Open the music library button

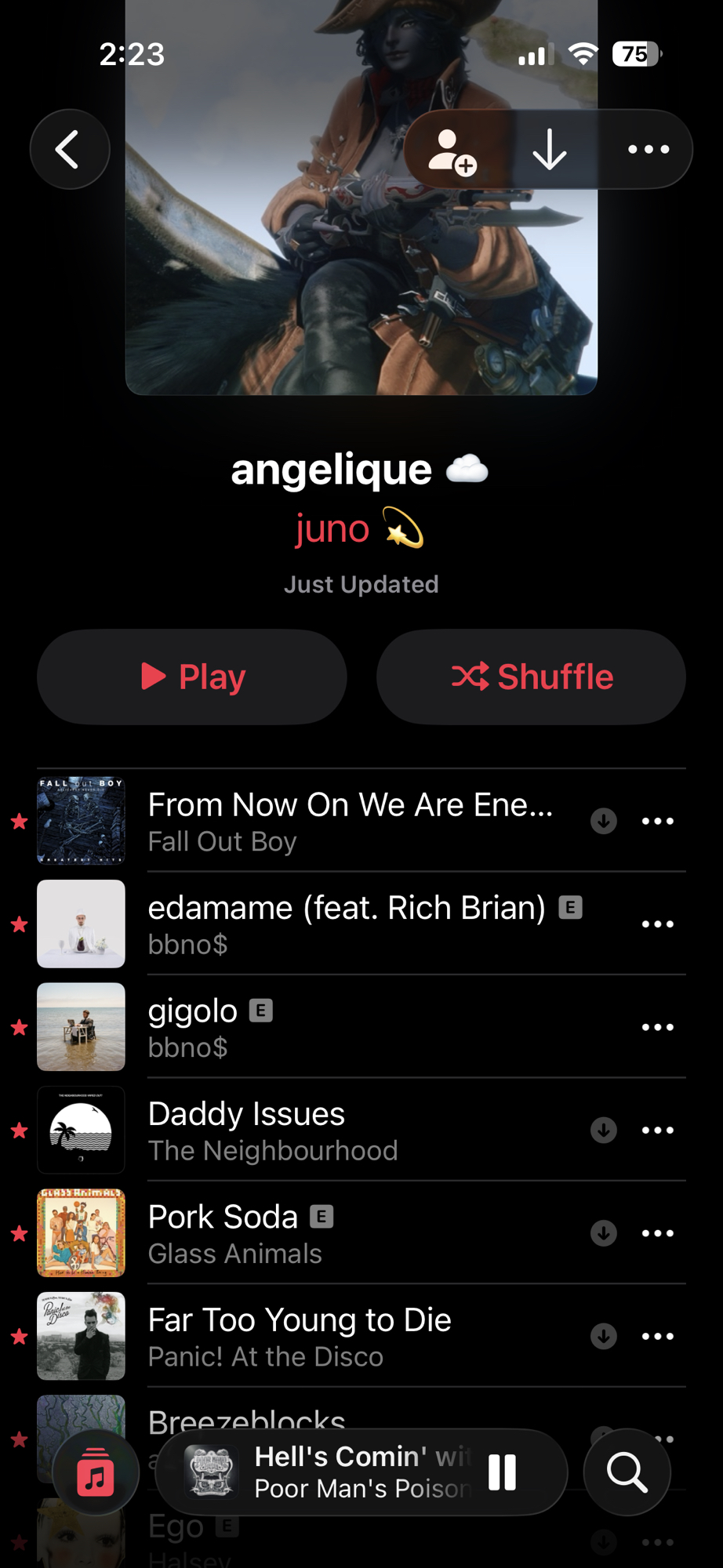96,1472
